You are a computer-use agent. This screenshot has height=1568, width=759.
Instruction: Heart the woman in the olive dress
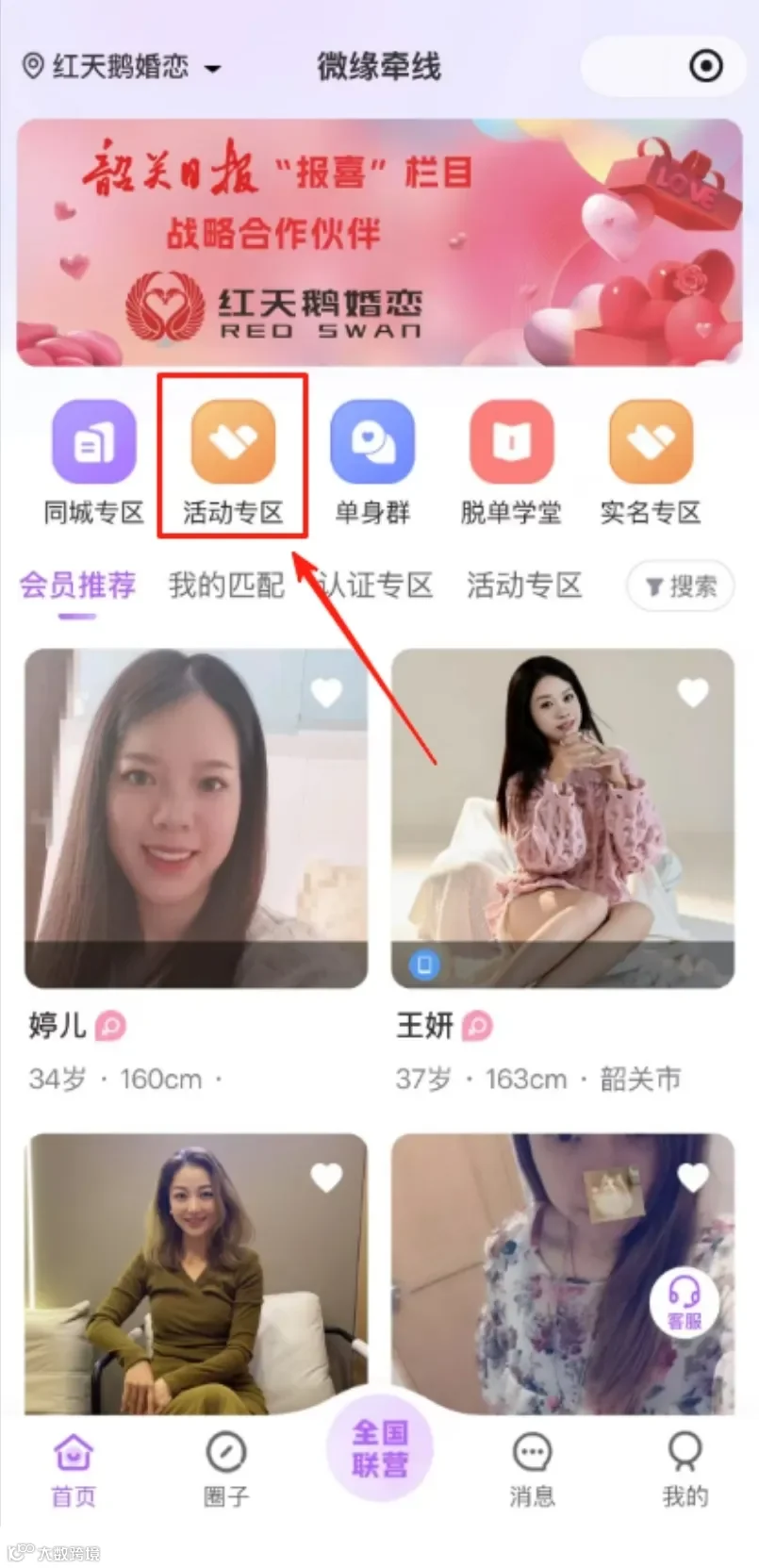[326, 1177]
